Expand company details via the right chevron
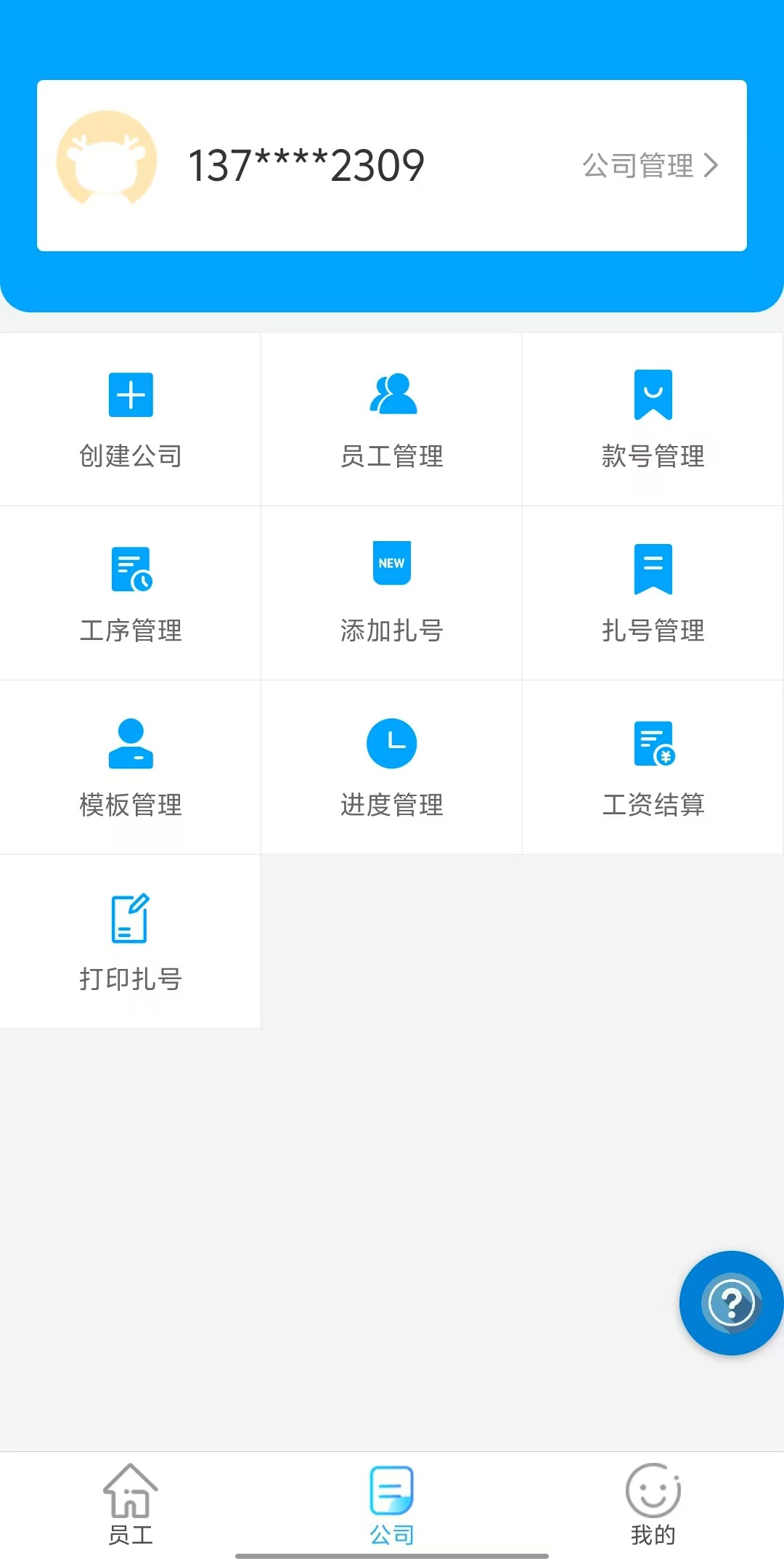The height and width of the screenshot is (1561, 784). point(714,164)
